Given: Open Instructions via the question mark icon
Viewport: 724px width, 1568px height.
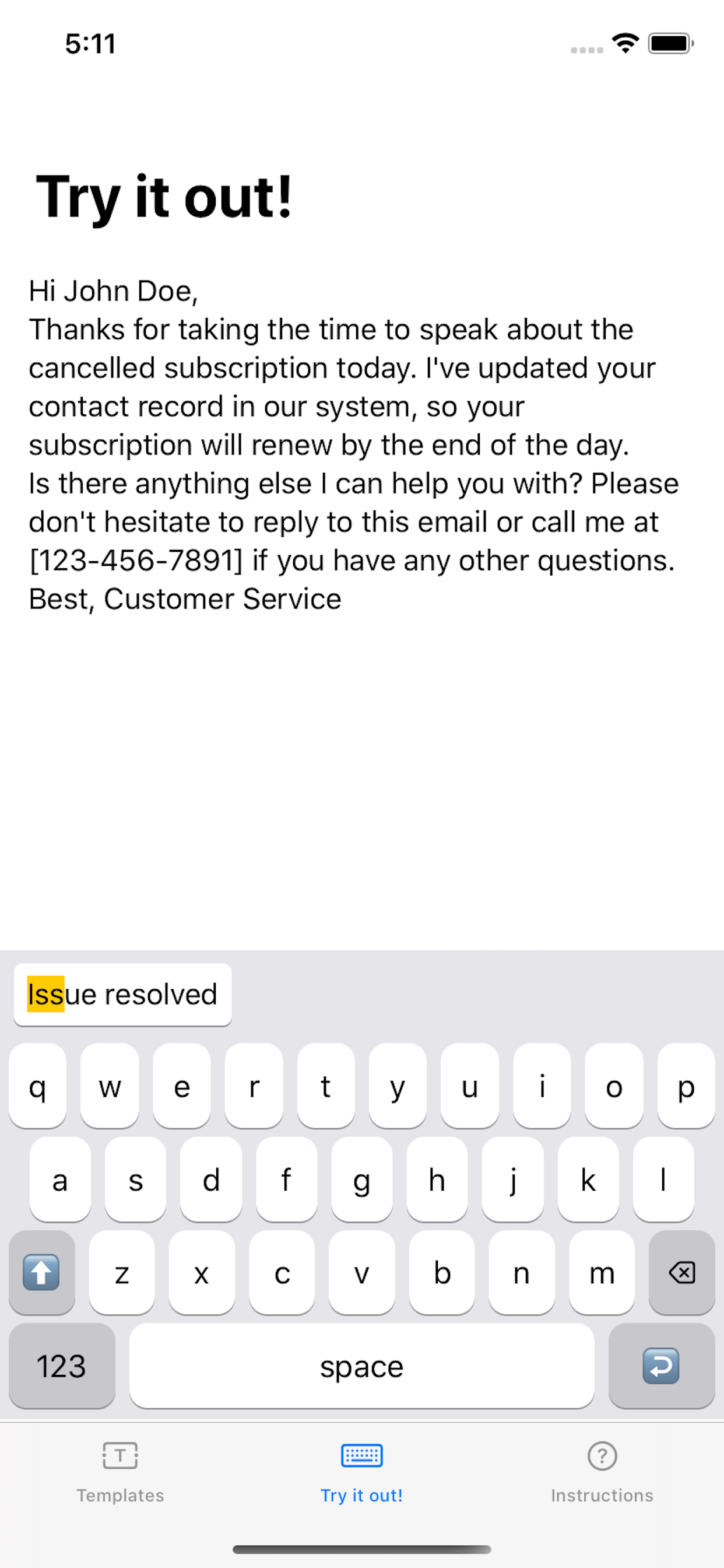Looking at the screenshot, I should (x=602, y=1456).
